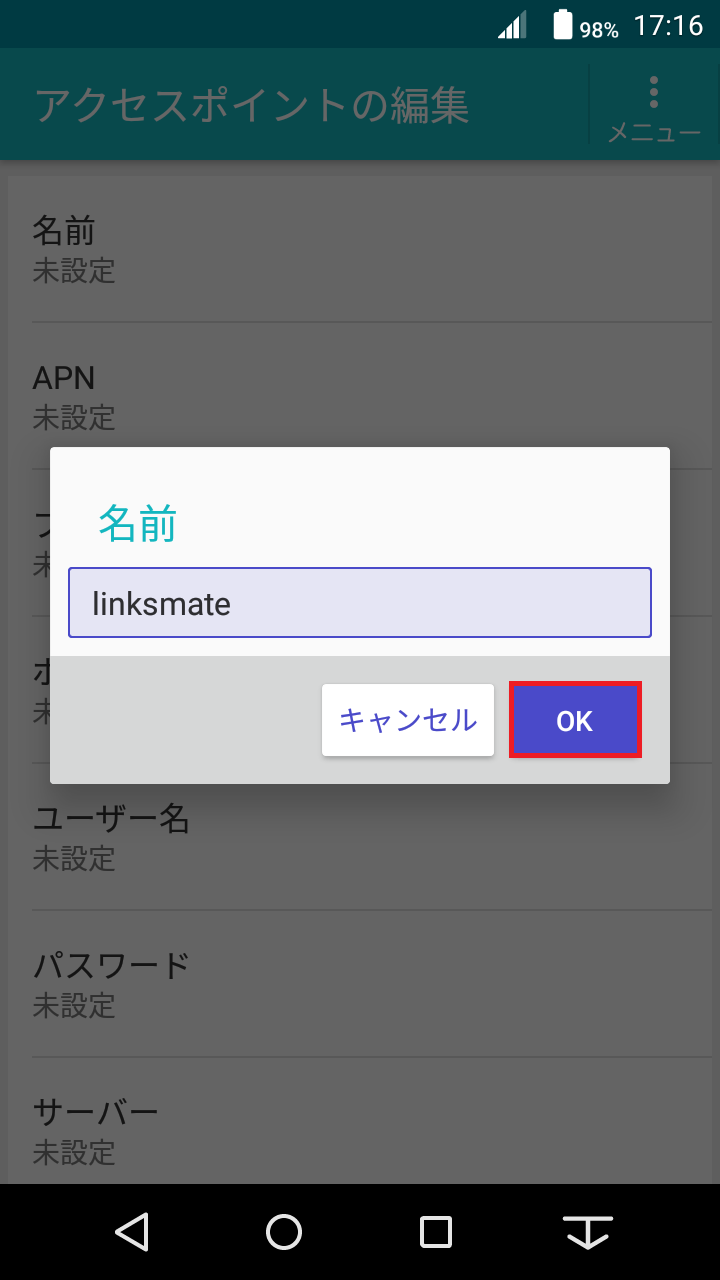This screenshot has height=1280, width=720.
Task: Open recent apps with square button
Action: [436, 1233]
